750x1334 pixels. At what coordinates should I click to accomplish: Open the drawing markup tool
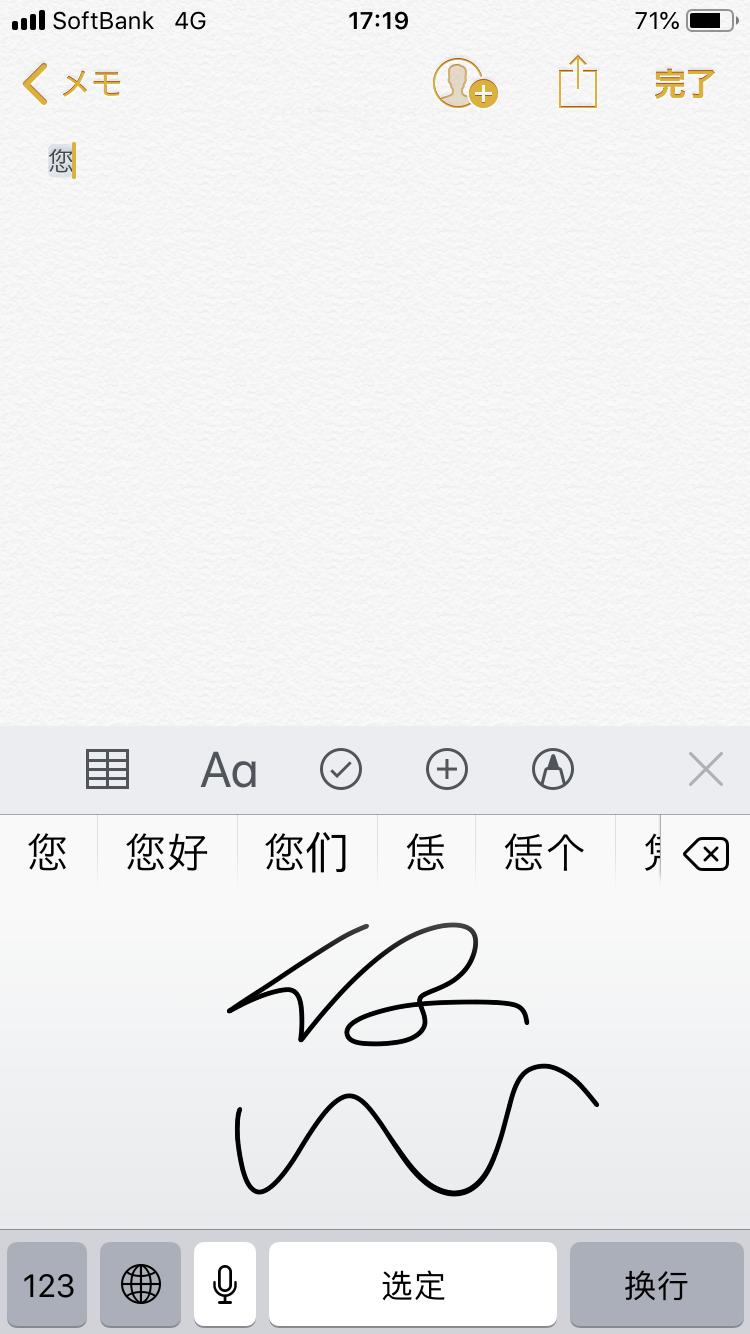click(x=553, y=770)
